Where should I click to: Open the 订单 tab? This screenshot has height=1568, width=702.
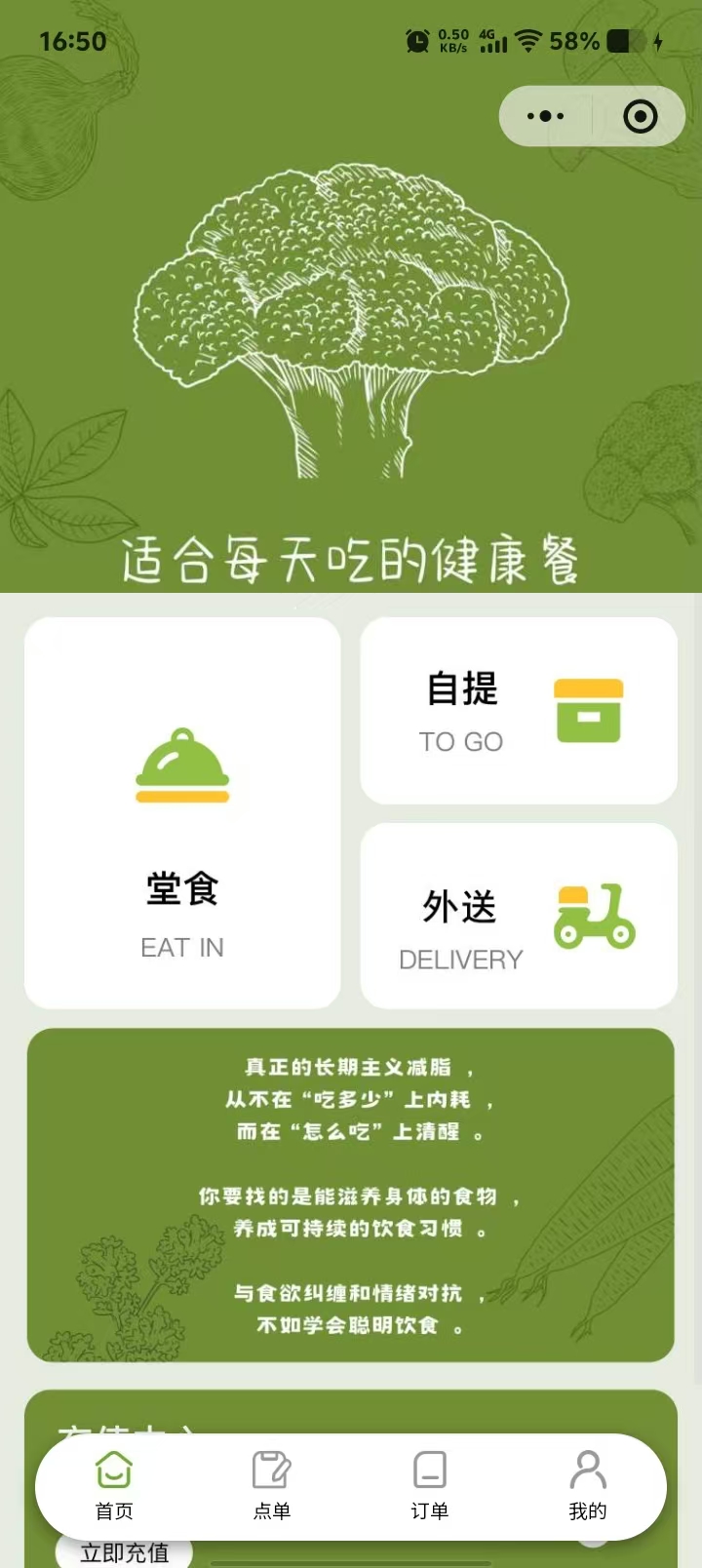(x=430, y=1486)
